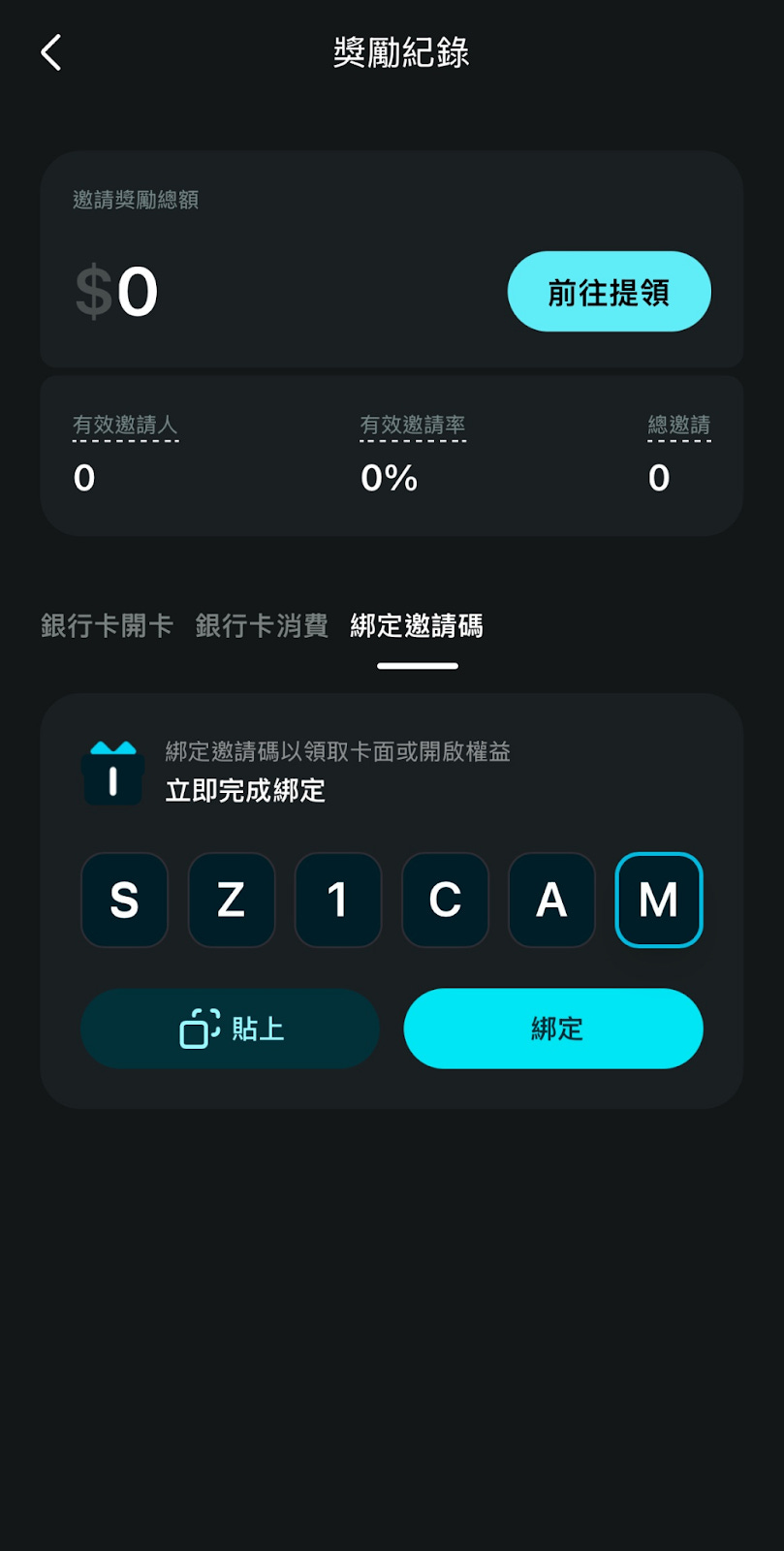Switch to the 銀行卡消費 tab
Screen dimensions: 784x1551
click(262, 627)
